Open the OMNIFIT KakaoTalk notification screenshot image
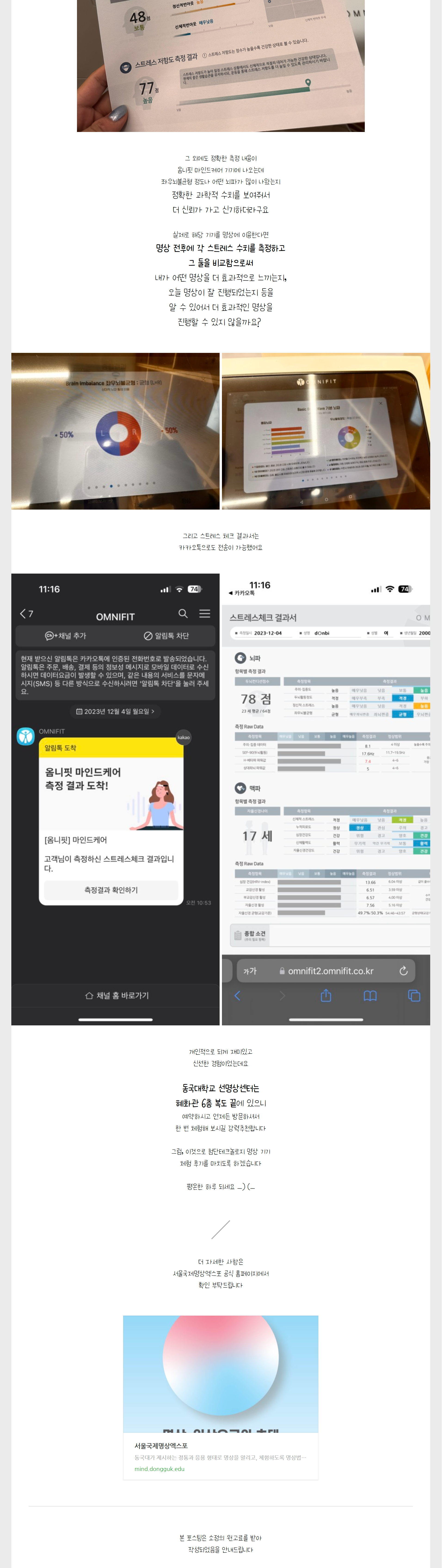The height and width of the screenshot is (1568, 442). click(x=115, y=799)
